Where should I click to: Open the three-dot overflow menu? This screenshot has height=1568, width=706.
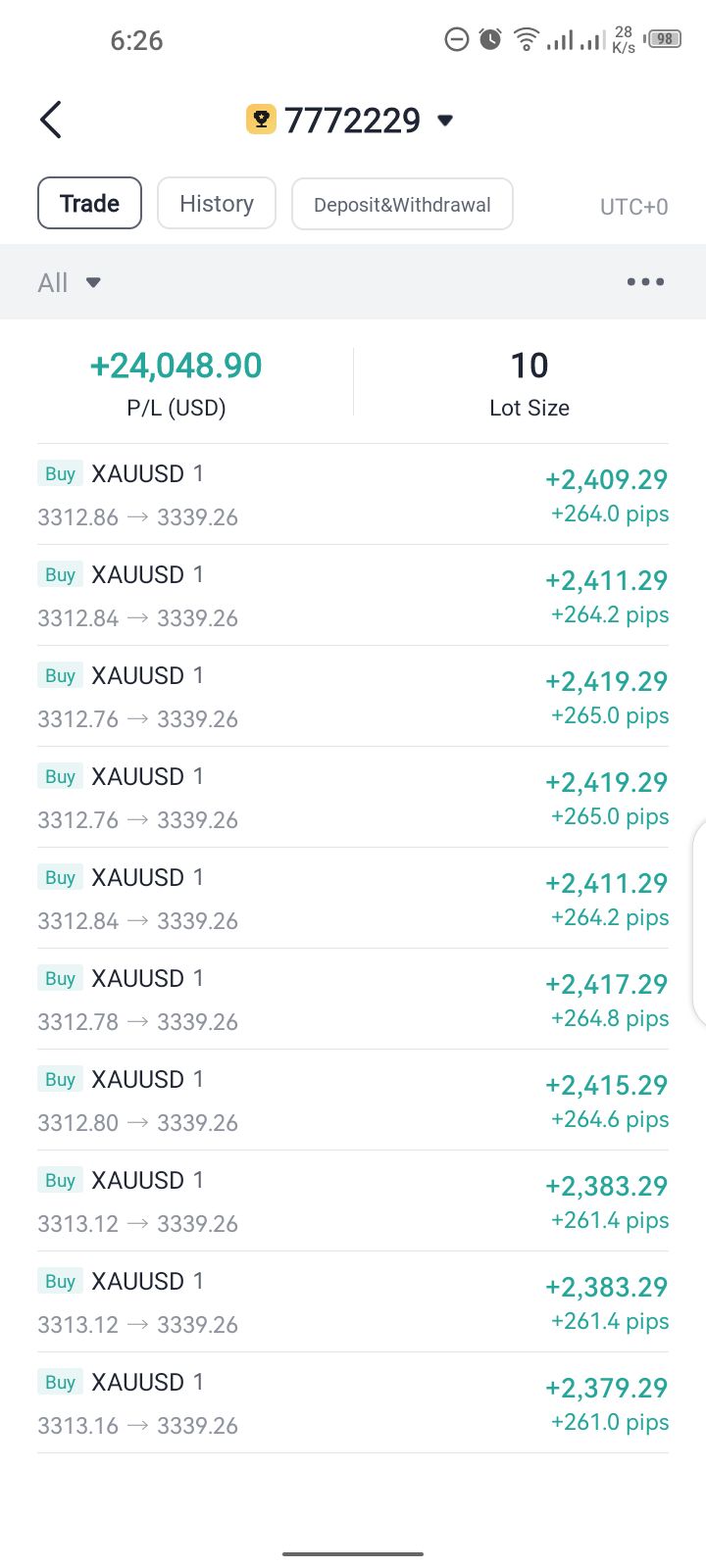[x=645, y=282]
